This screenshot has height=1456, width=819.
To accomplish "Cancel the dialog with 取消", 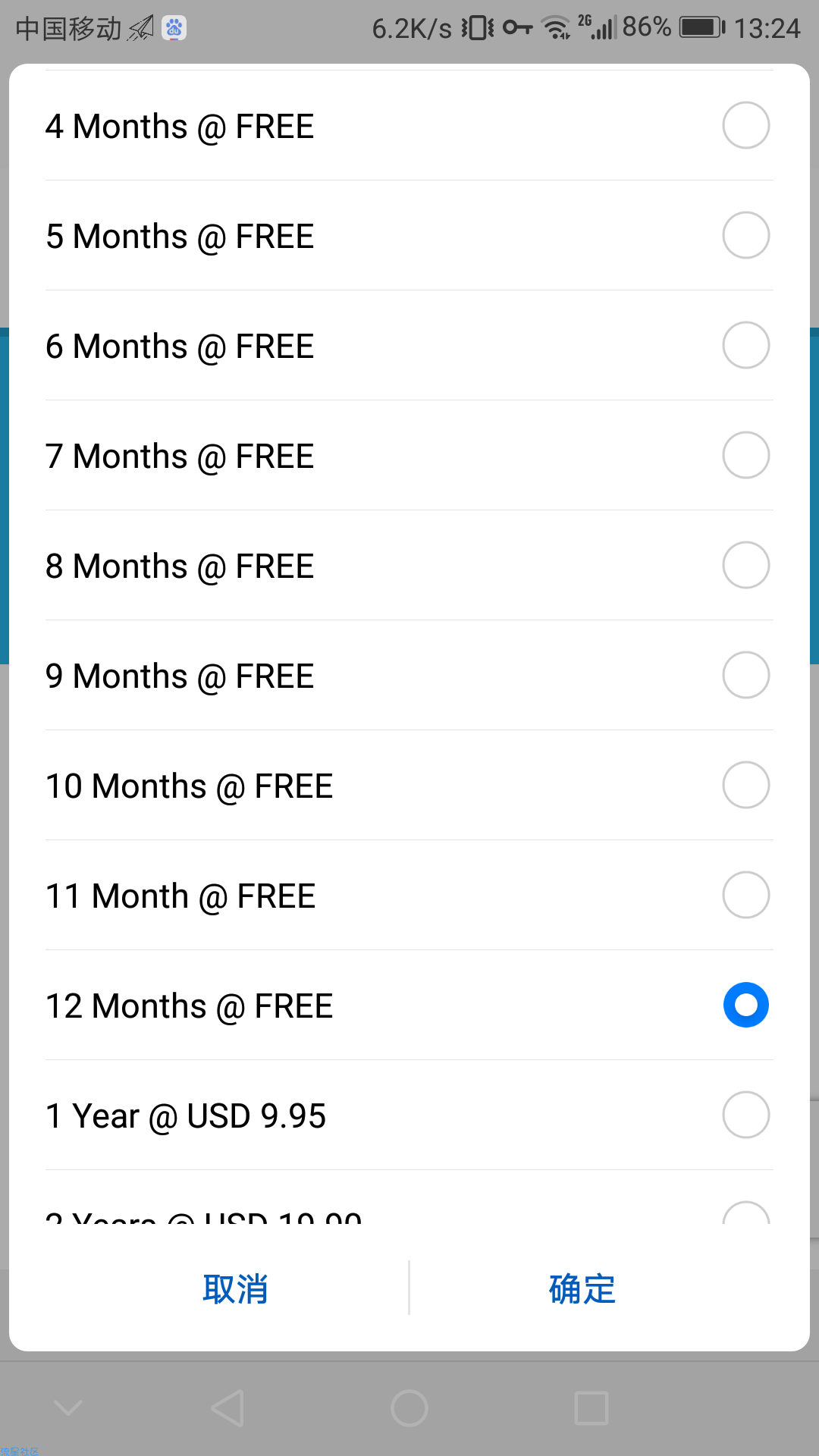I will click(x=235, y=1288).
